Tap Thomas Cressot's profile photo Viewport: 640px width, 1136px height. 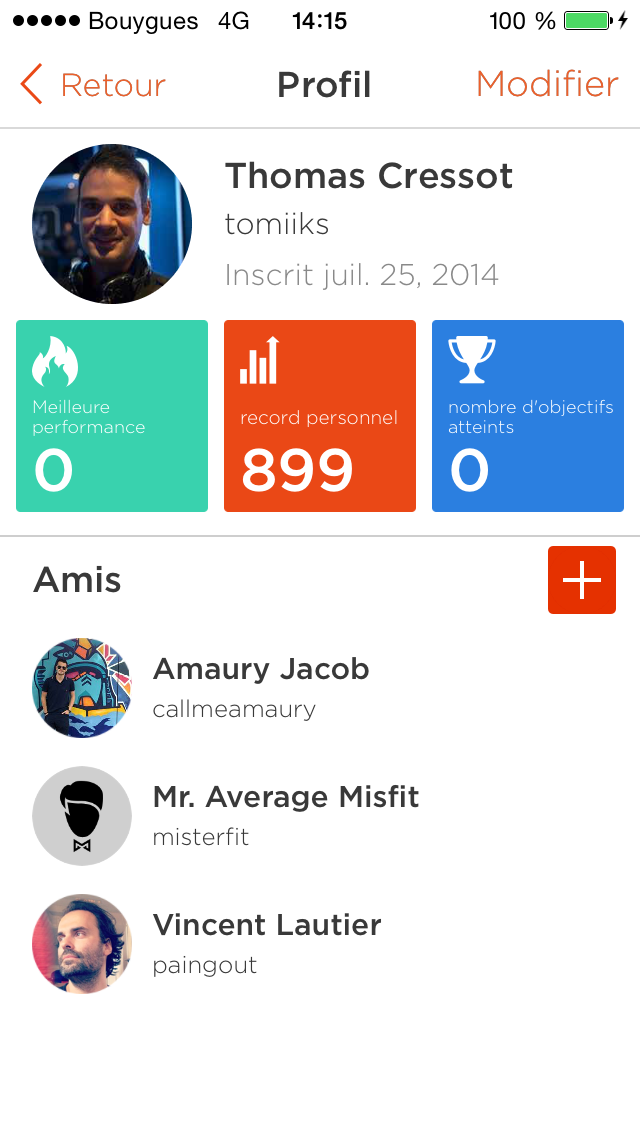click(x=112, y=224)
